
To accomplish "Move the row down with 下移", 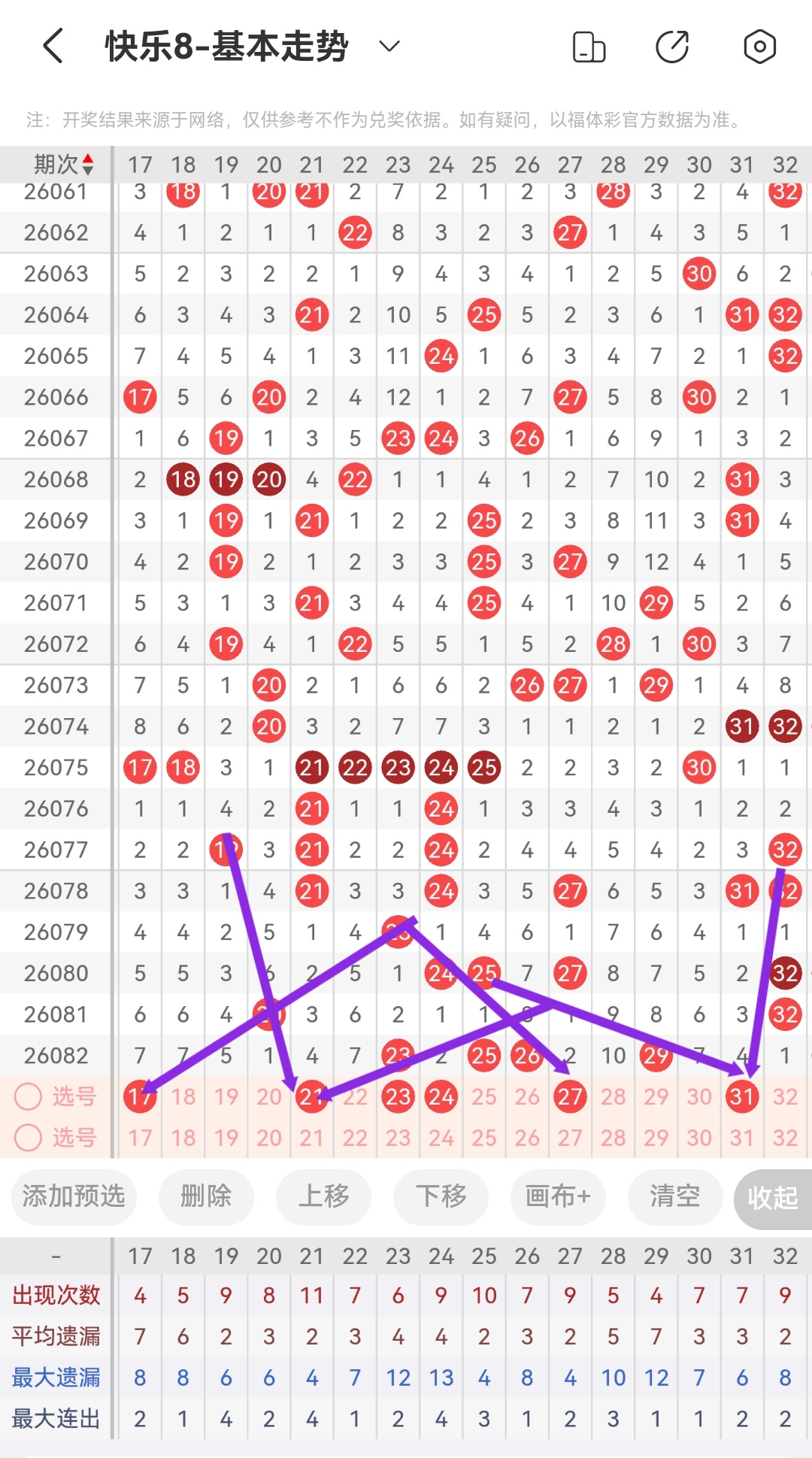I will point(441,1196).
